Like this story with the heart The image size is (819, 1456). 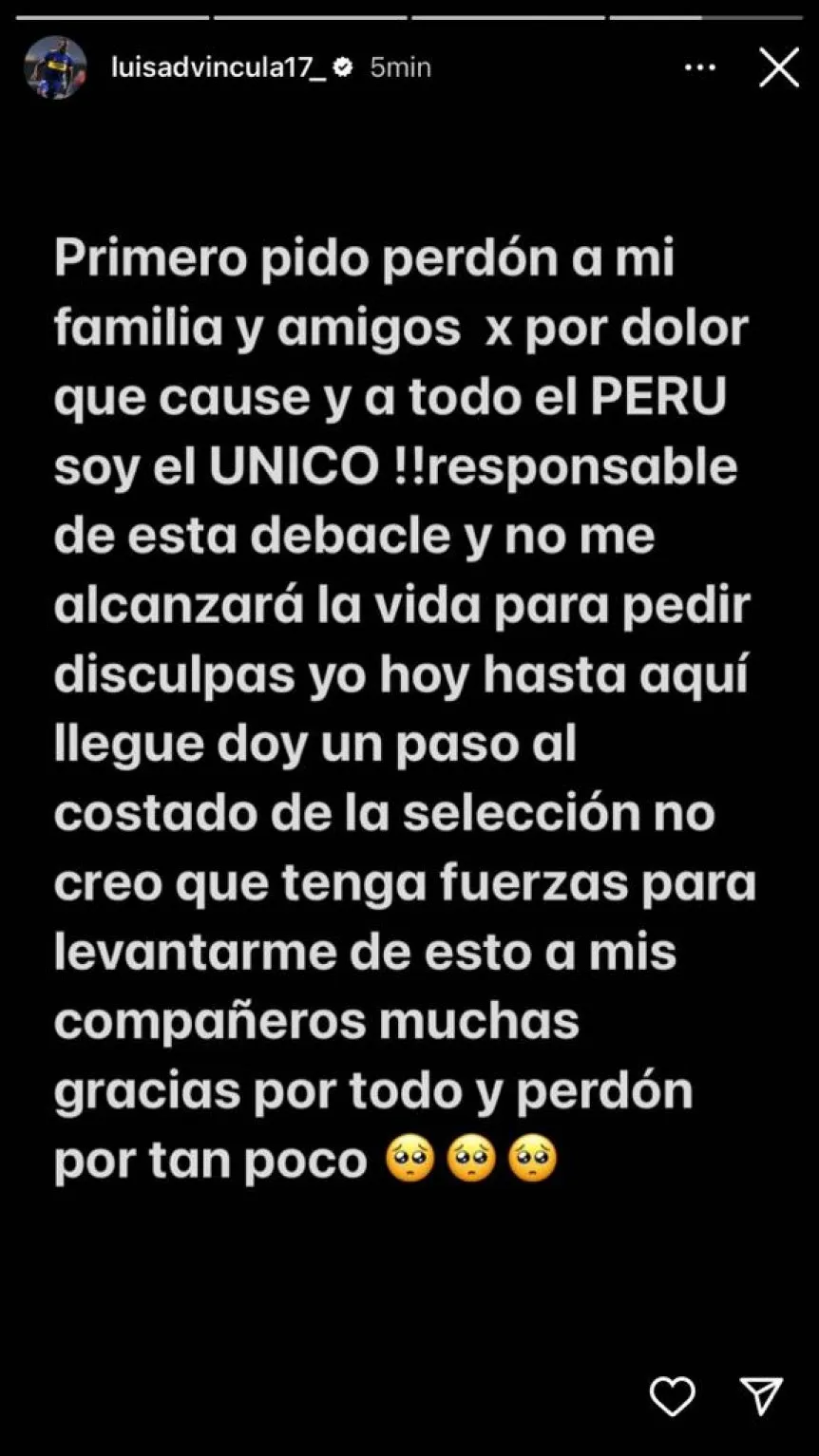(672, 1397)
